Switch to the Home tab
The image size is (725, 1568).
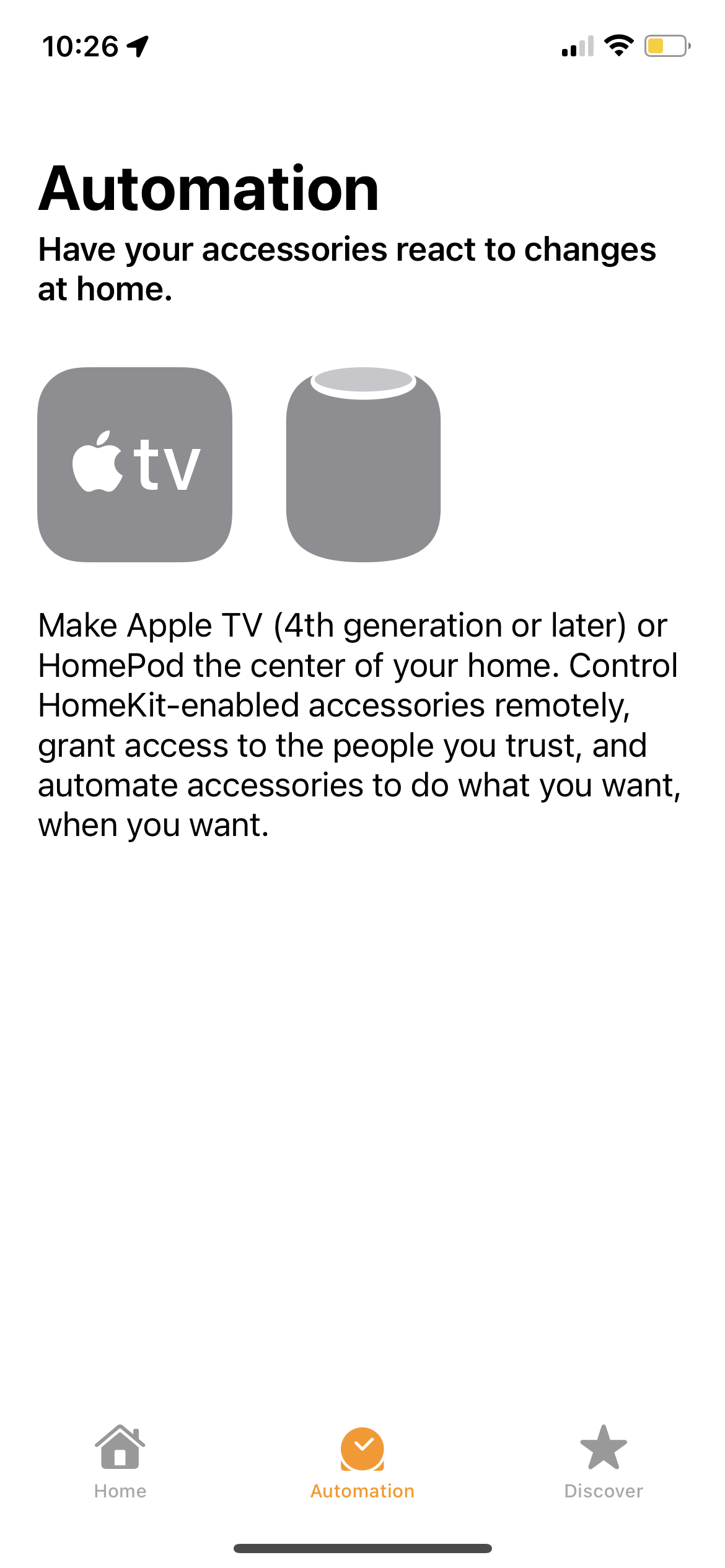tap(120, 1461)
